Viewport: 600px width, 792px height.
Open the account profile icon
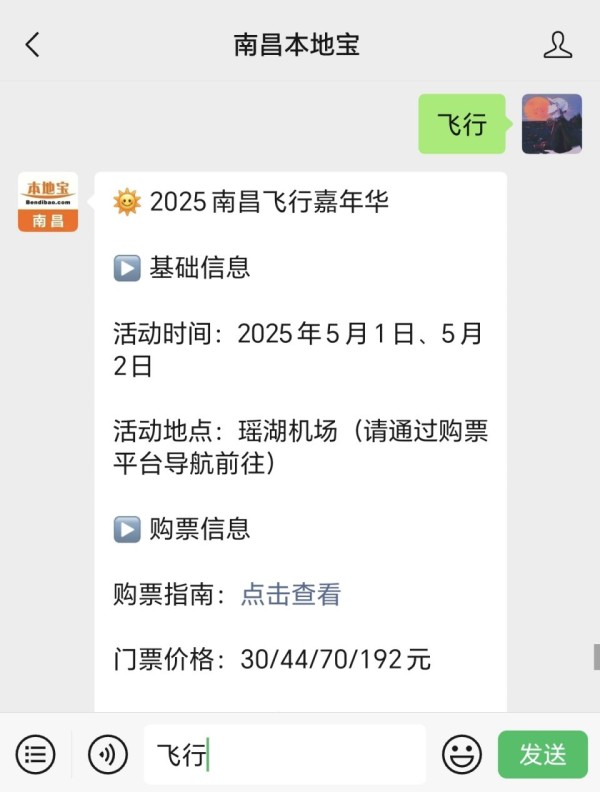(557, 44)
